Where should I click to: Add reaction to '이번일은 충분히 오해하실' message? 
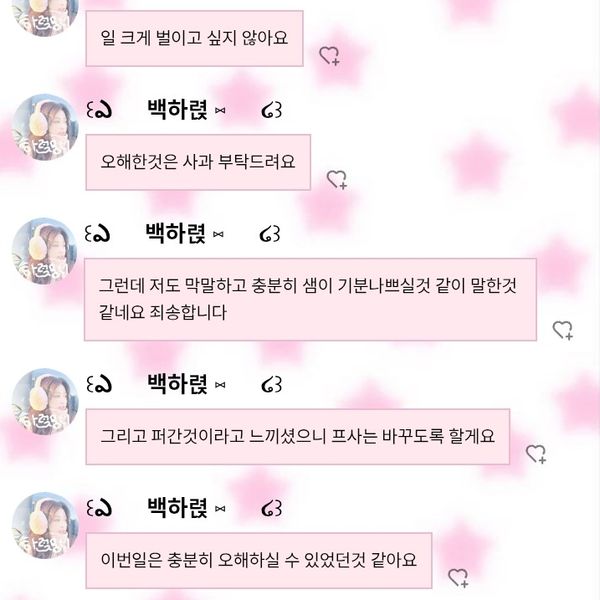(458, 577)
